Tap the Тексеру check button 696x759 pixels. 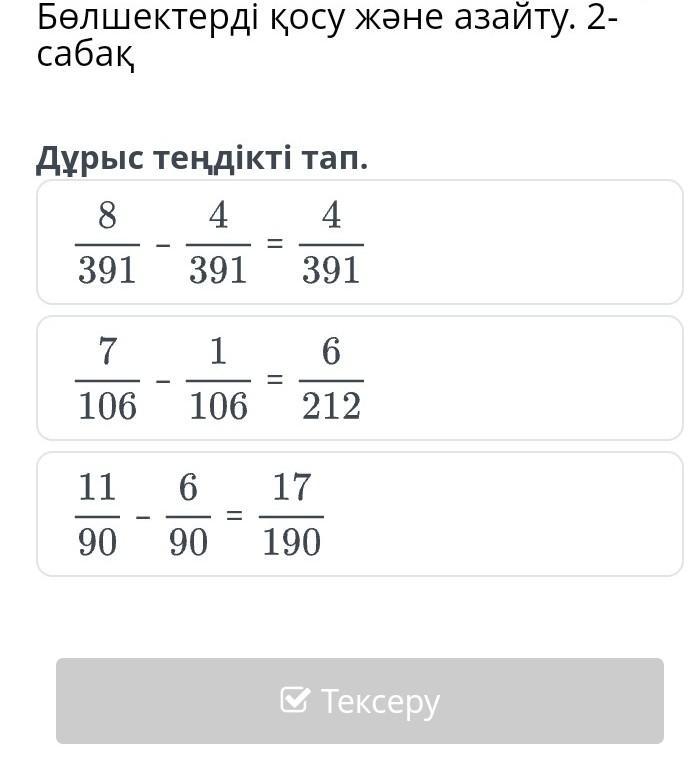click(359, 701)
